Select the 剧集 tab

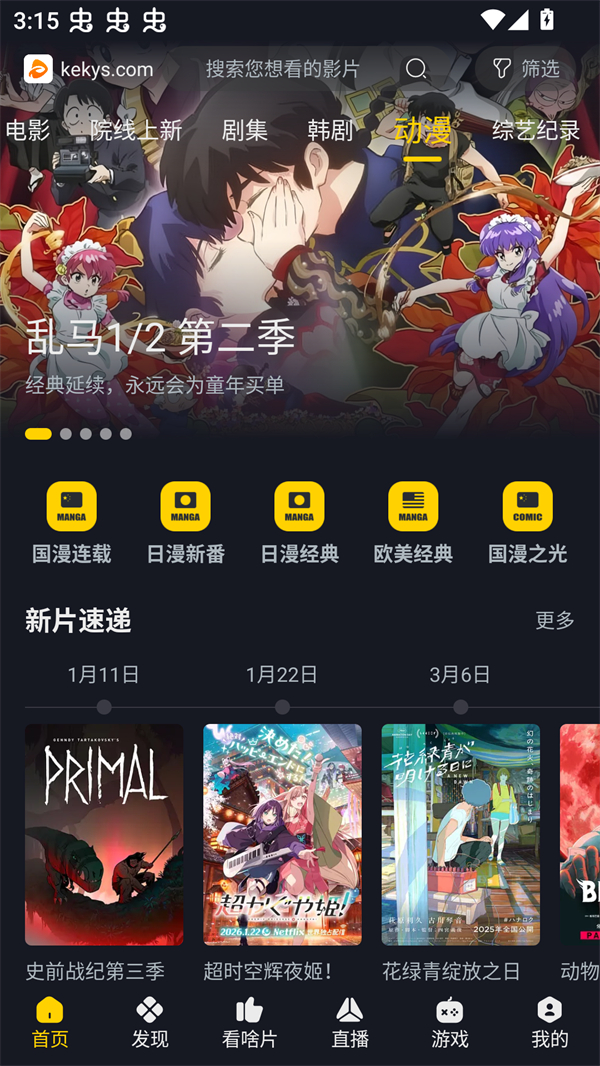(x=245, y=130)
